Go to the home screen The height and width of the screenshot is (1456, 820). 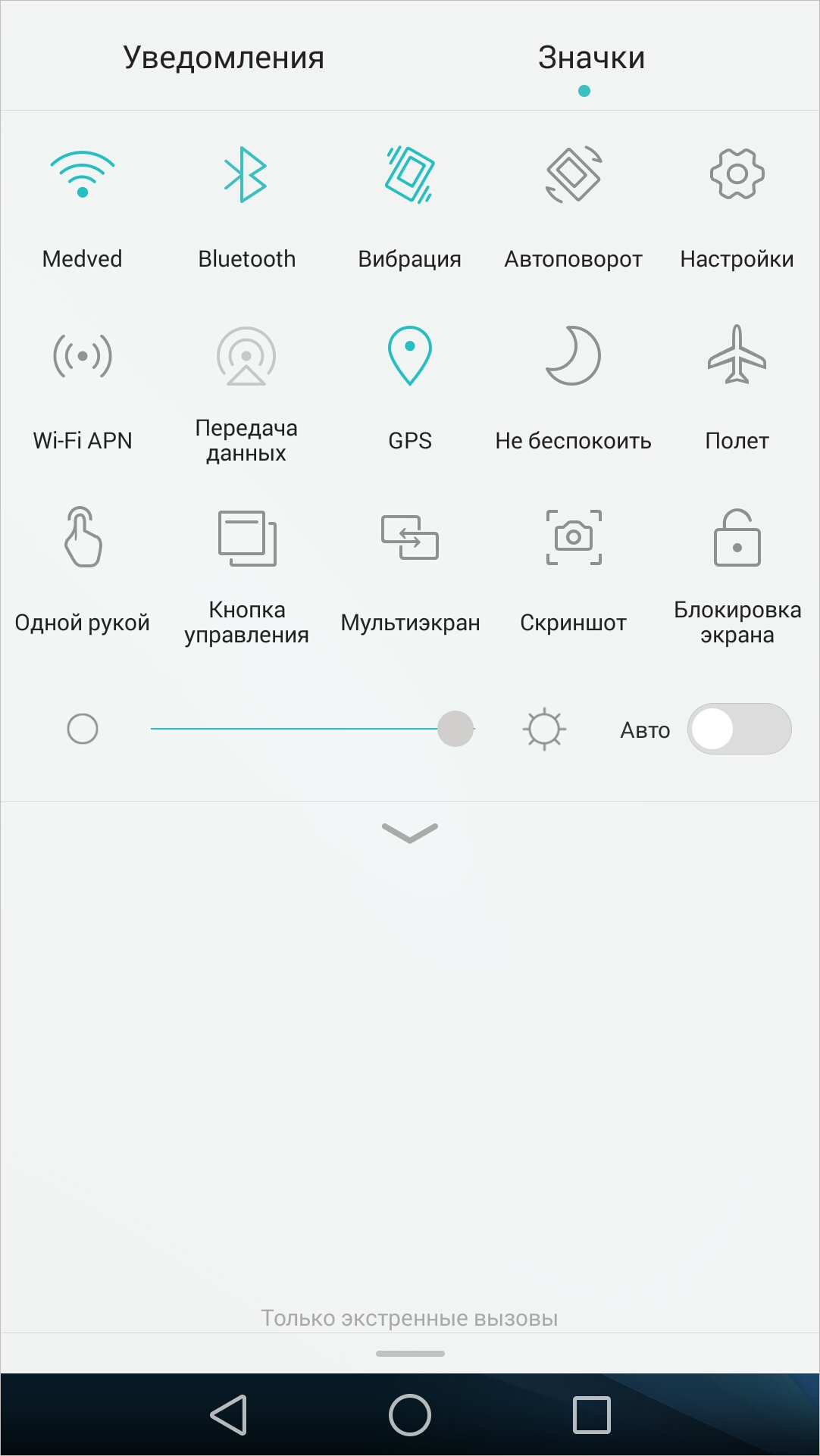pos(410,1415)
